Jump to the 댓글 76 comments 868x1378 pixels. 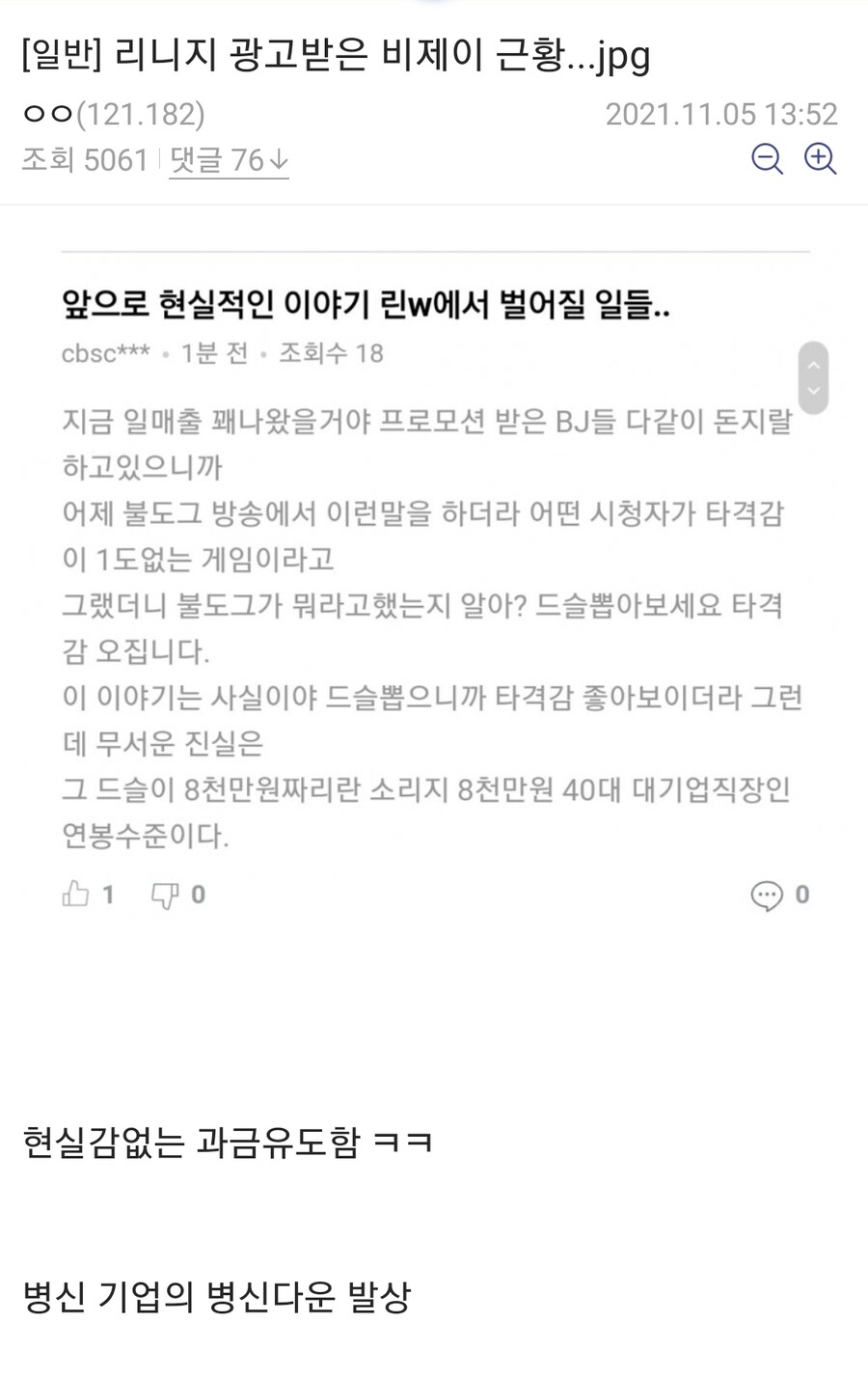pyautogui.click(x=229, y=160)
